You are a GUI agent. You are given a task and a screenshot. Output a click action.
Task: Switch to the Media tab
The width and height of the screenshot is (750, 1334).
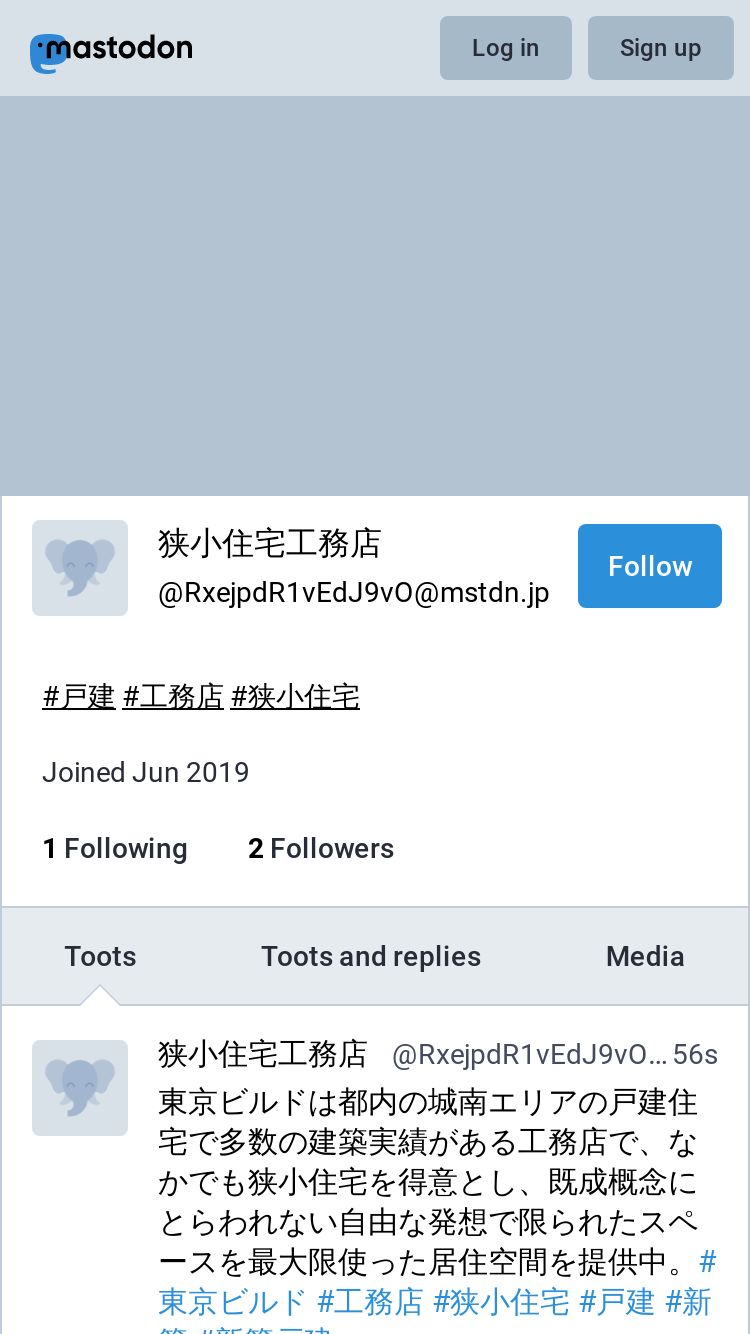pos(645,956)
